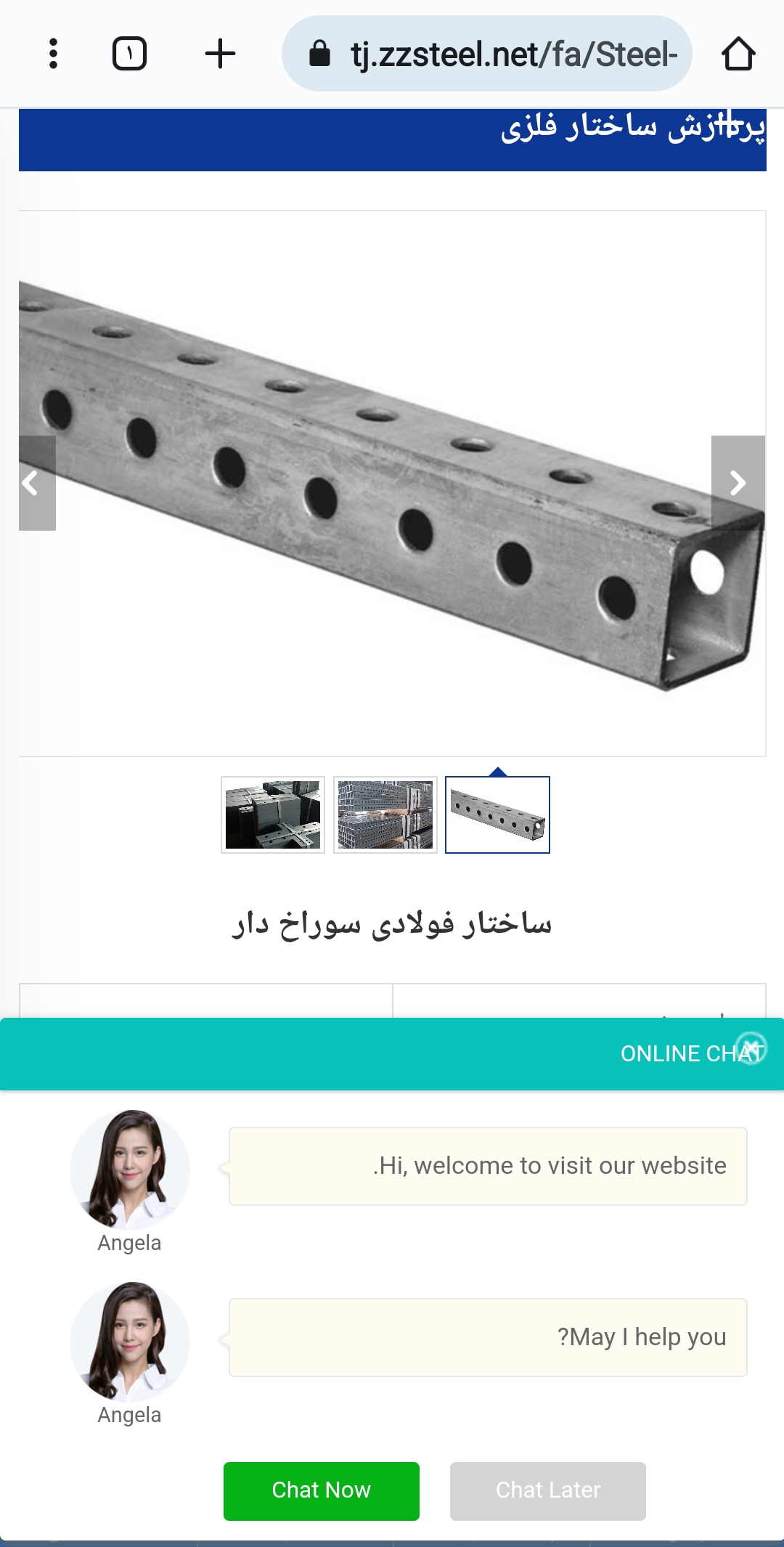This screenshot has height=1547, width=784.
Task: Select the stacked perforated tubes thumbnail
Action: point(385,815)
